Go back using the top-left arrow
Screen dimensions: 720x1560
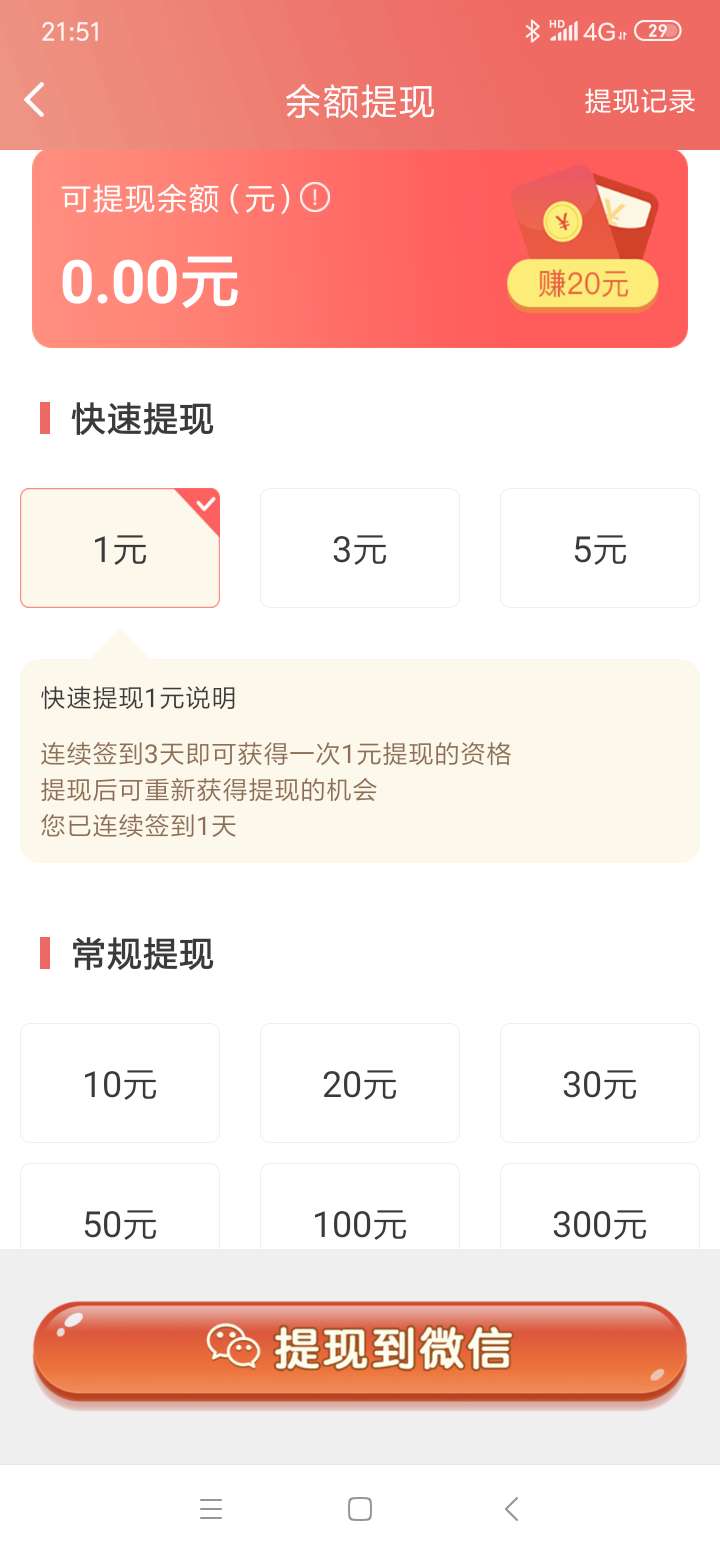[35, 101]
